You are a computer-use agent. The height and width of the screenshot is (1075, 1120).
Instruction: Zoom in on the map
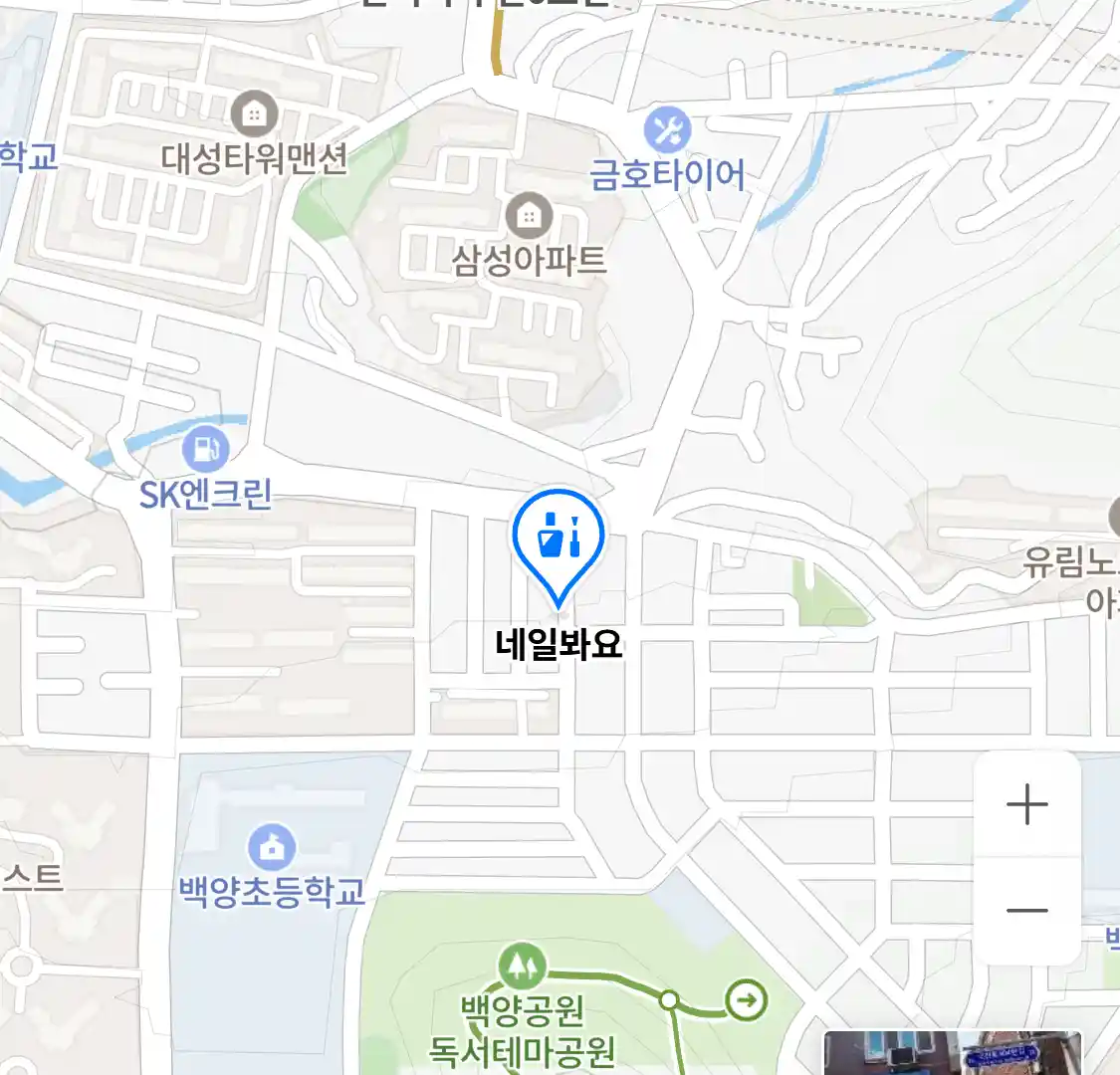(1026, 804)
